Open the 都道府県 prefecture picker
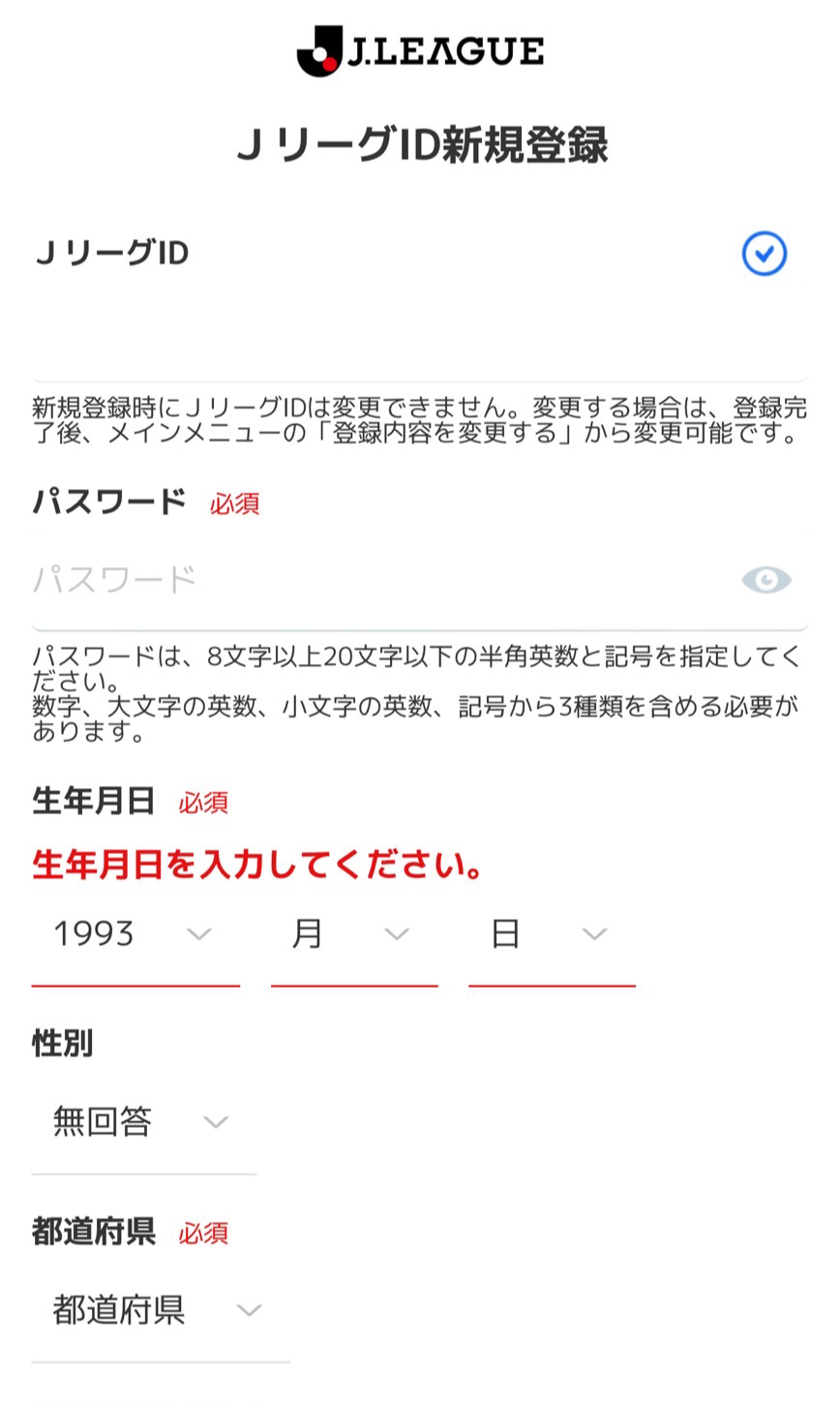 click(x=160, y=1310)
